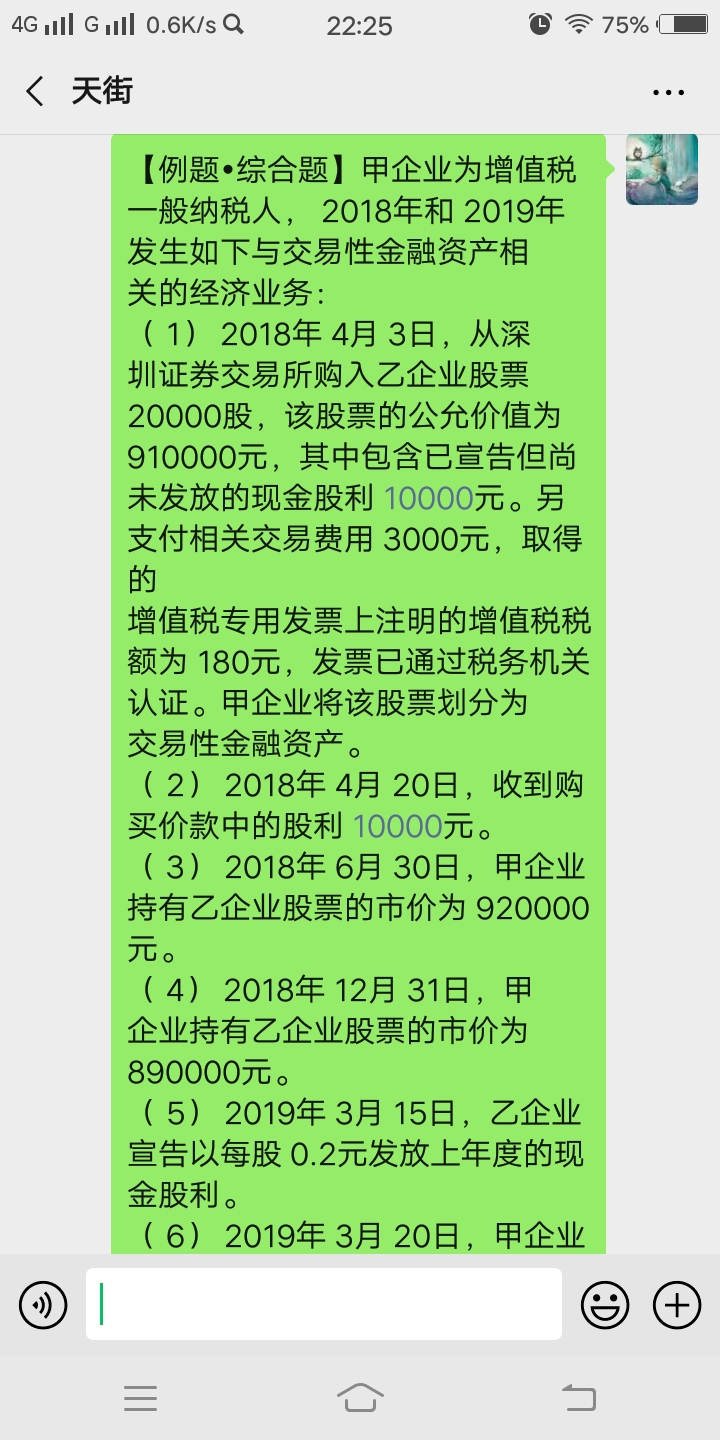Tap the system home button
This screenshot has width=720, height=1440.
360,1397
